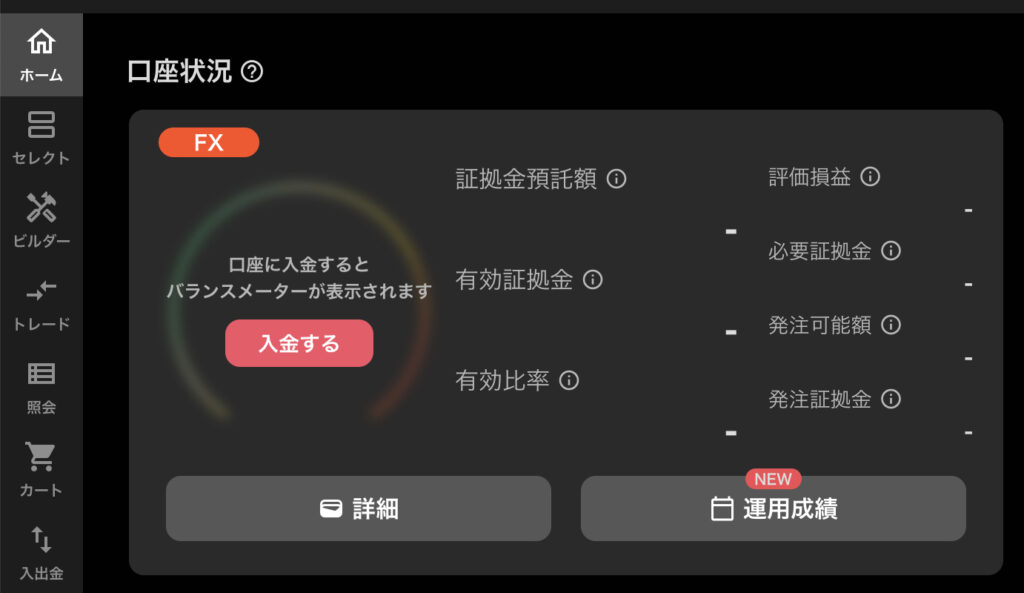The image size is (1024, 593).
Task: Show info for 有効比率
Action: (x=569, y=380)
